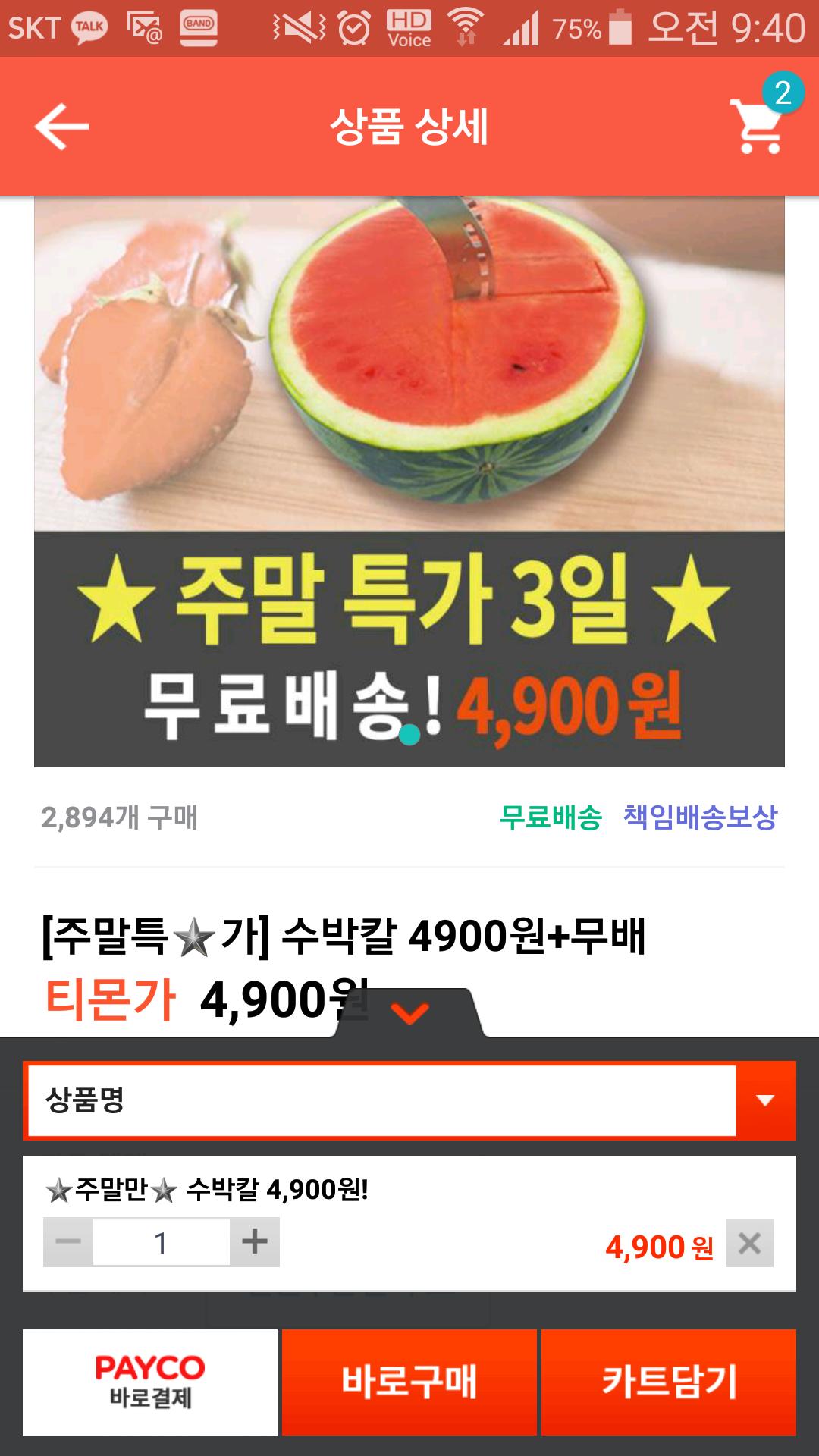Viewport: 819px width, 1456px height.
Task: Remove the selected 수박칼 item
Action: (749, 1243)
